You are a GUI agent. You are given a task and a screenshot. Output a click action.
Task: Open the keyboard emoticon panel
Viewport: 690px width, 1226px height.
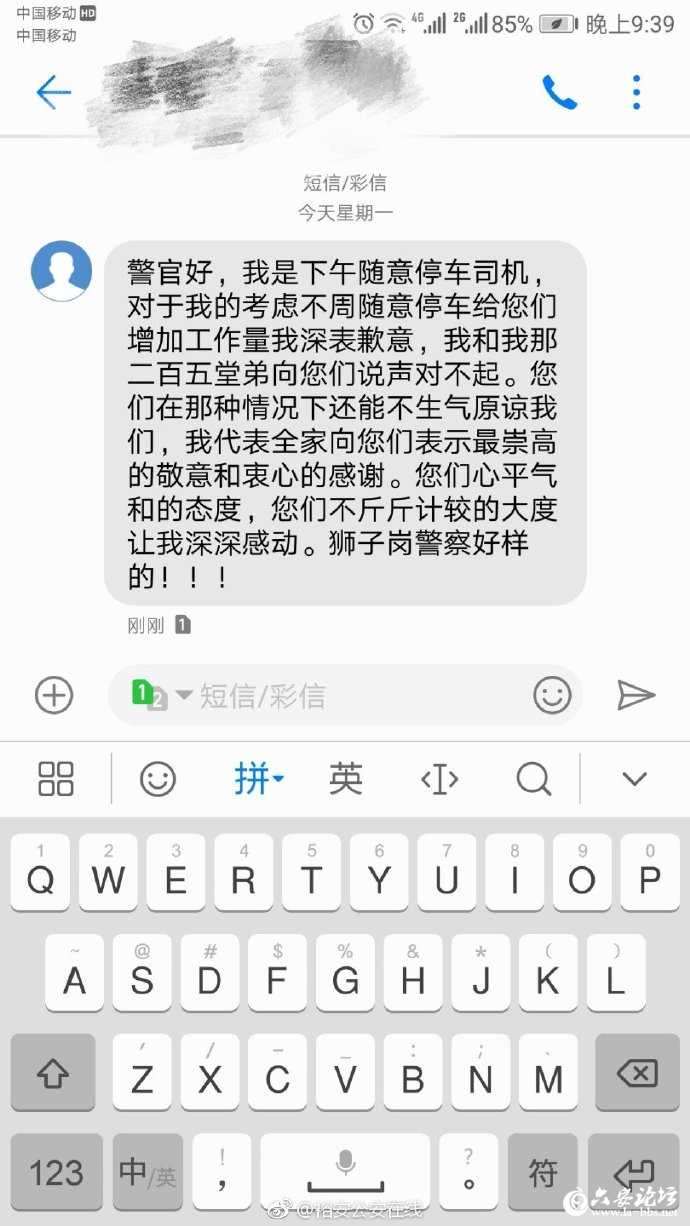click(158, 779)
